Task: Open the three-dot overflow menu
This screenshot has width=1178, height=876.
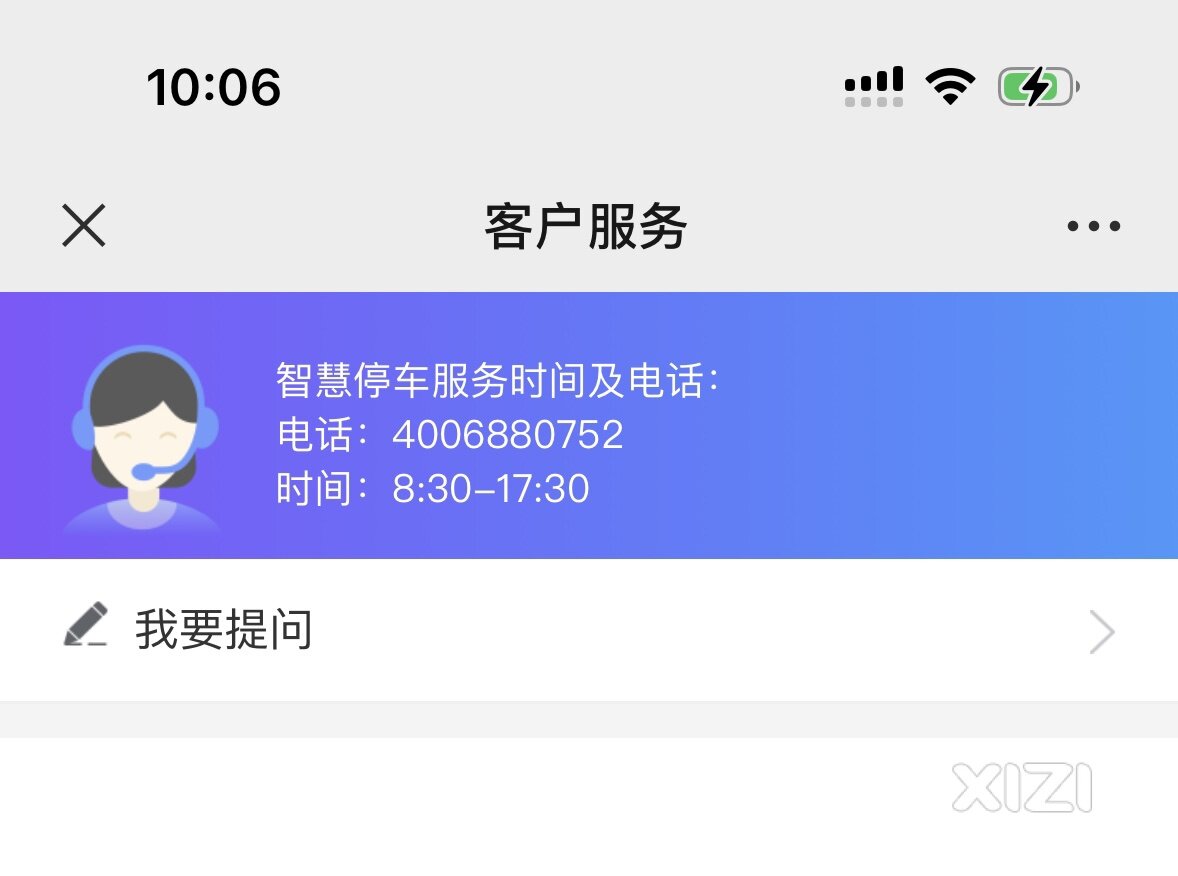Action: coord(1093,226)
